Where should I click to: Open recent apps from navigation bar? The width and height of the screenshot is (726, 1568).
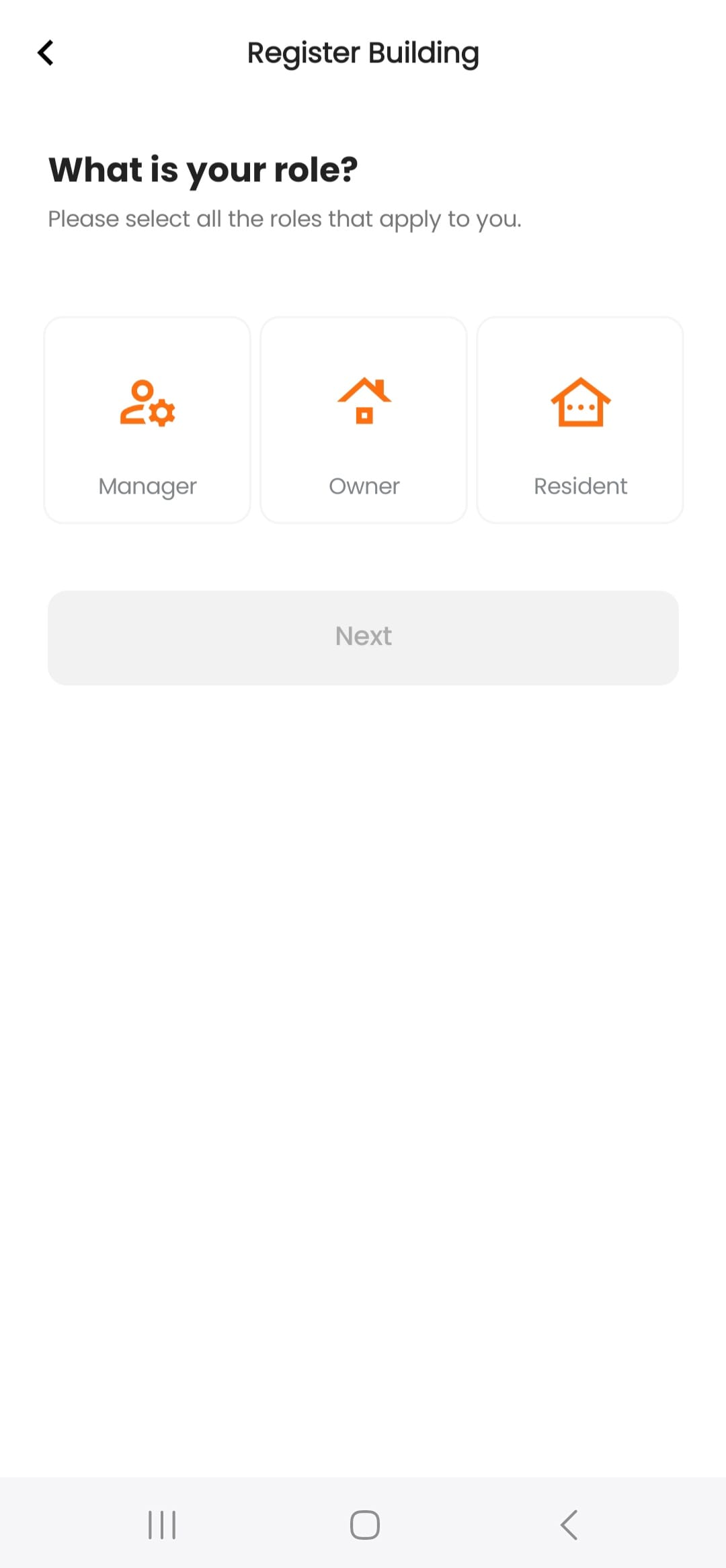[162, 1524]
